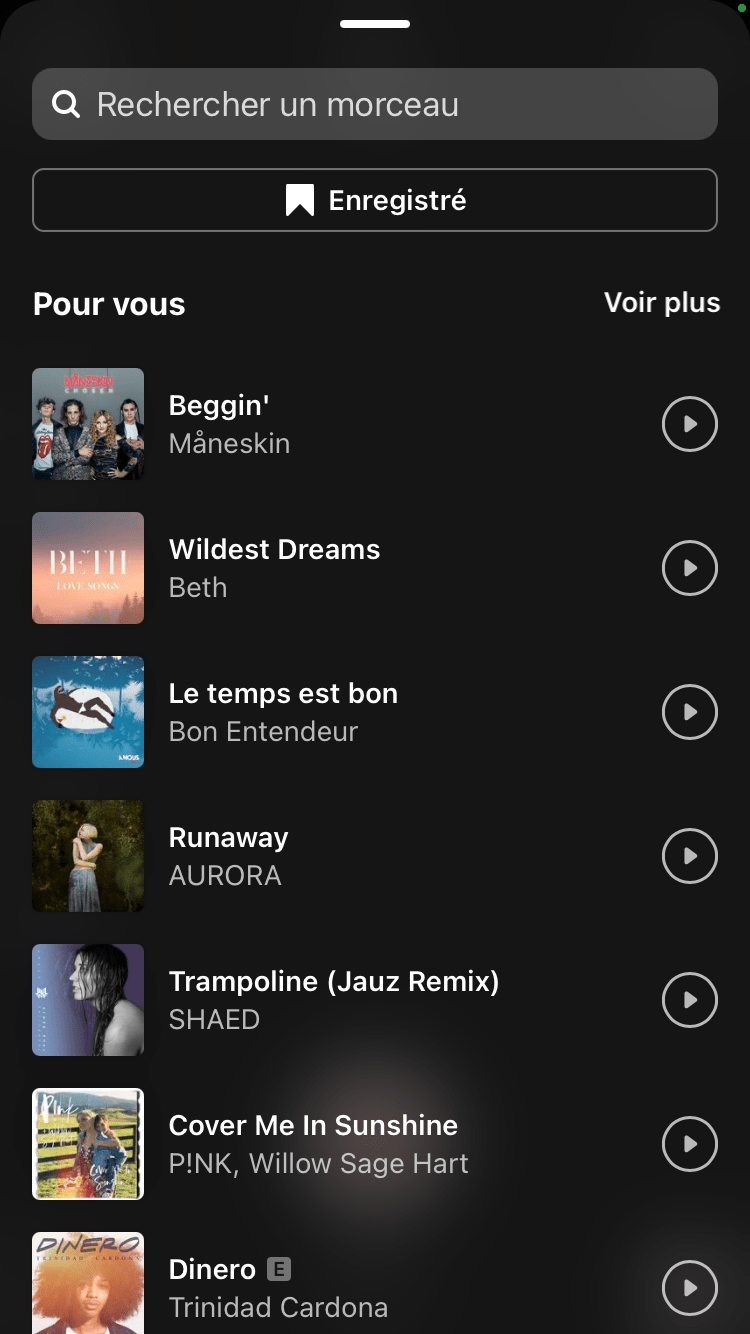Image resolution: width=750 pixels, height=1334 pixels.
Task: Play the Cover Me In Sunshine preview
Action: coord(690,1144)
